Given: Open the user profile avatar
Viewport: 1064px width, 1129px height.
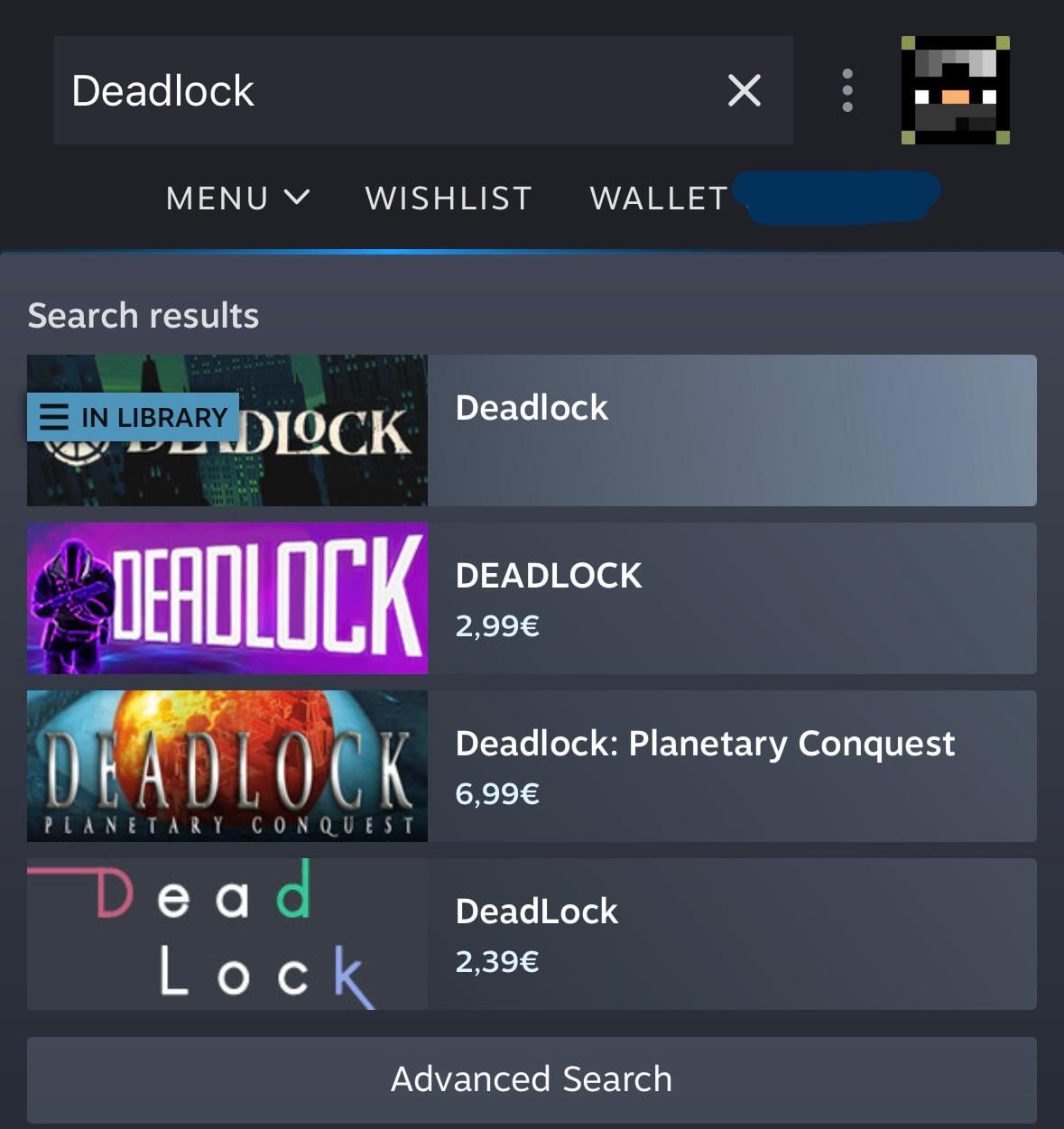Looking at the screenshot, I should [x=955, y=90].
